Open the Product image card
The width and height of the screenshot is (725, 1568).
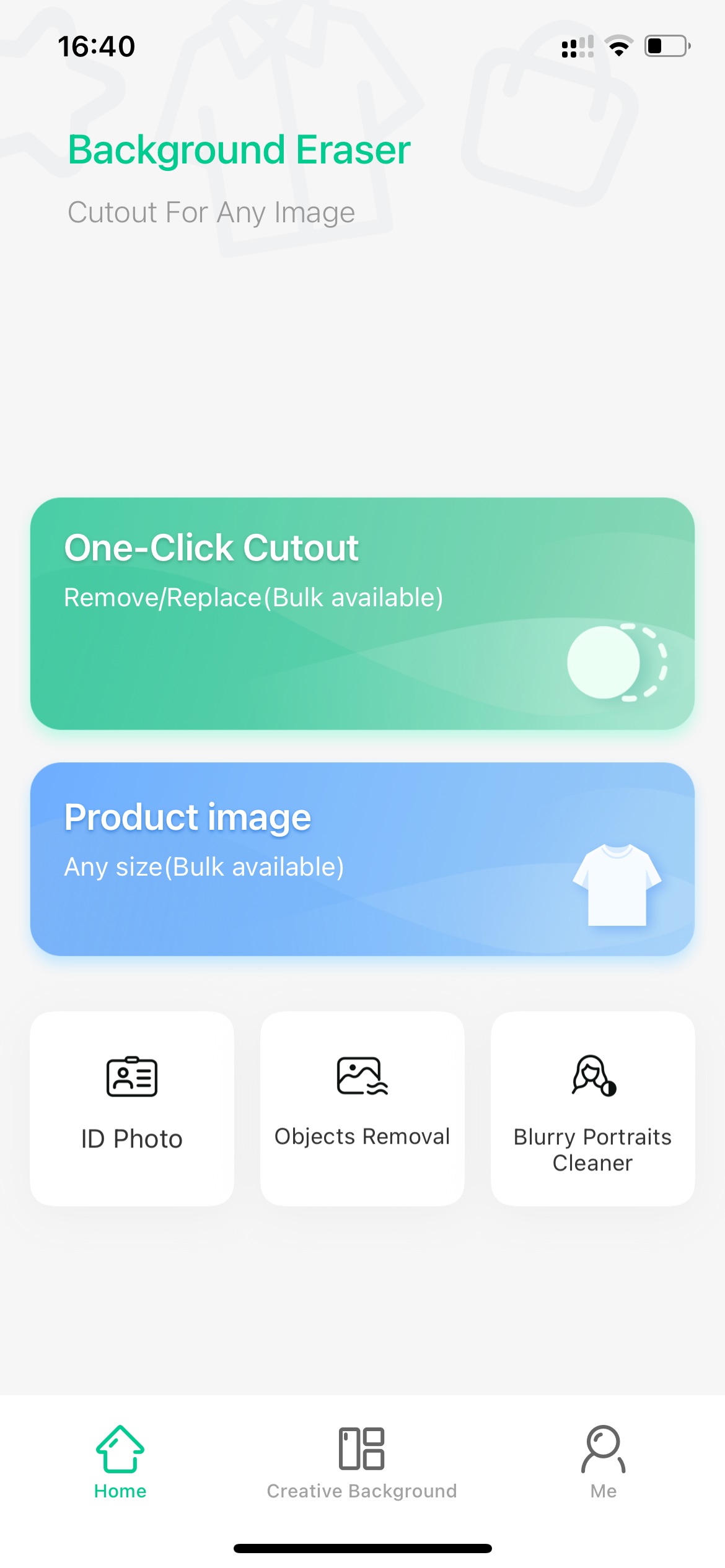click(x=362, y=859)
